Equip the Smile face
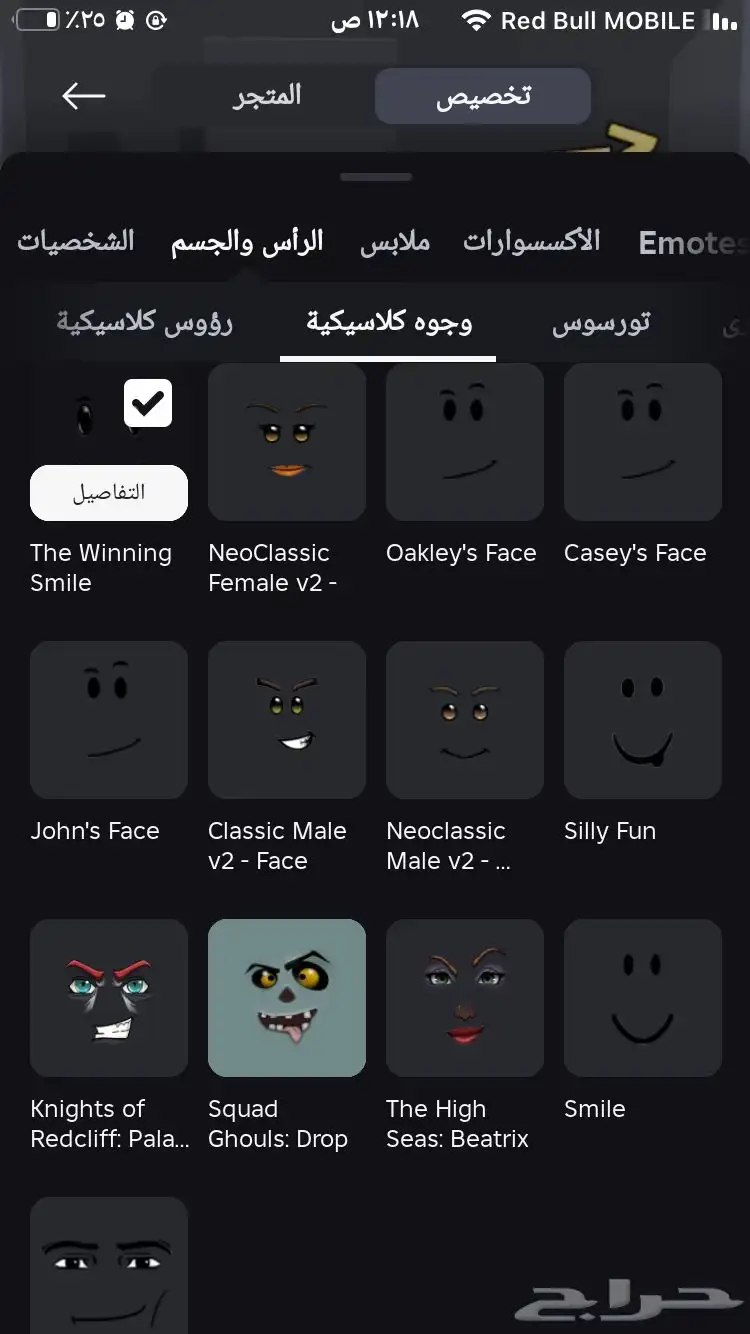This screenshot has height=1334, width=750. pyautogui.click(x=643, y=998)
